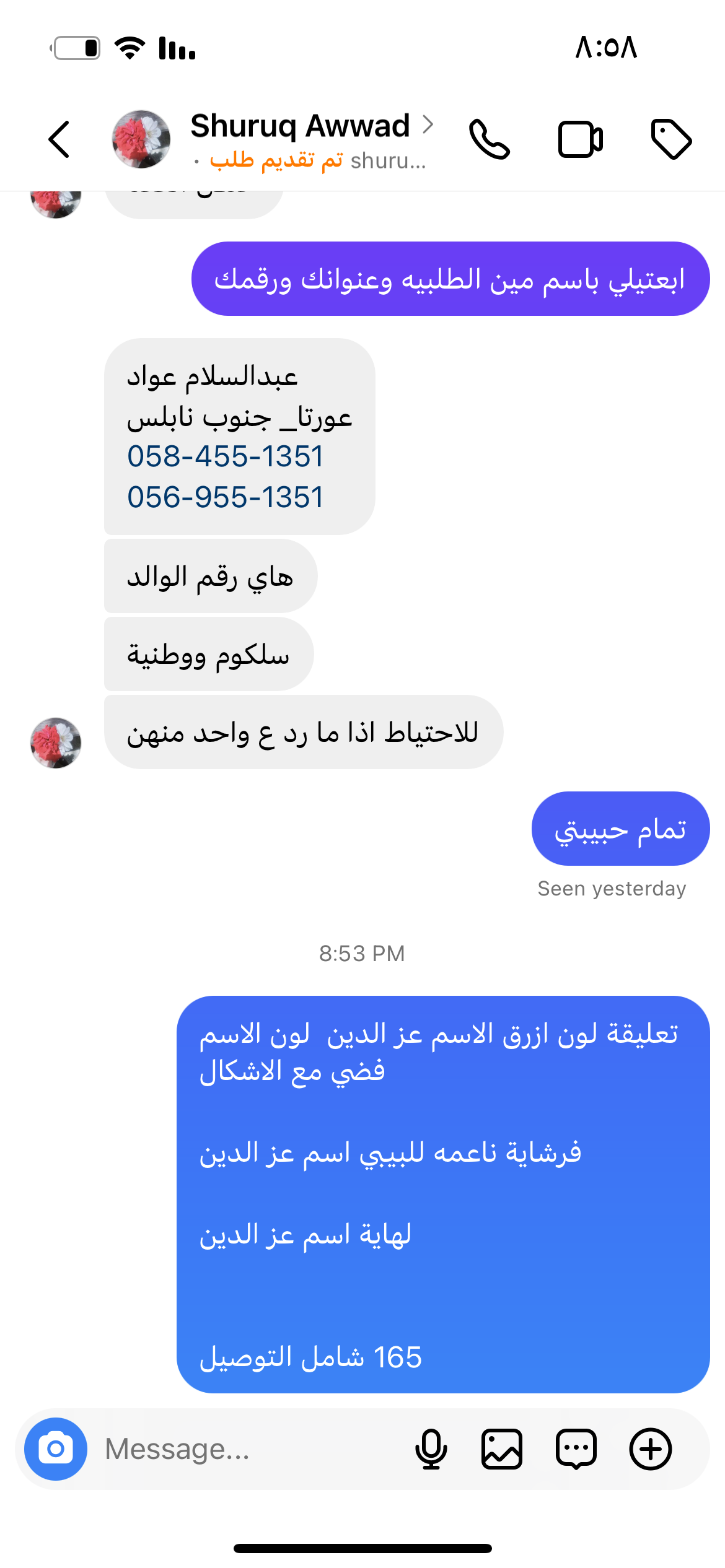Focus the Message text field
The image size is (725, 1568).
[x=248, y=1449]
